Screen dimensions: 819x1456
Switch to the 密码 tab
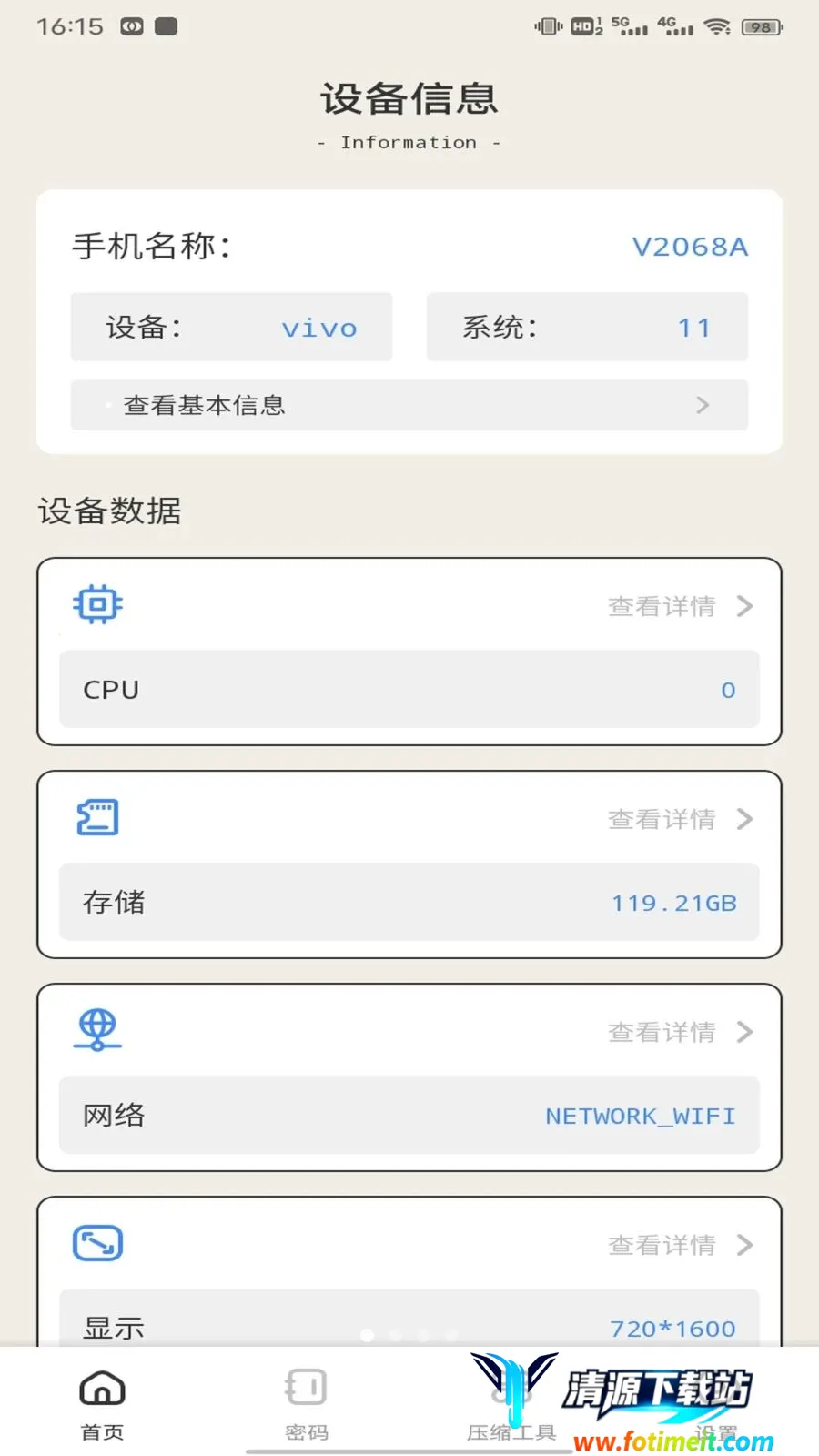tap(307, 1405)
